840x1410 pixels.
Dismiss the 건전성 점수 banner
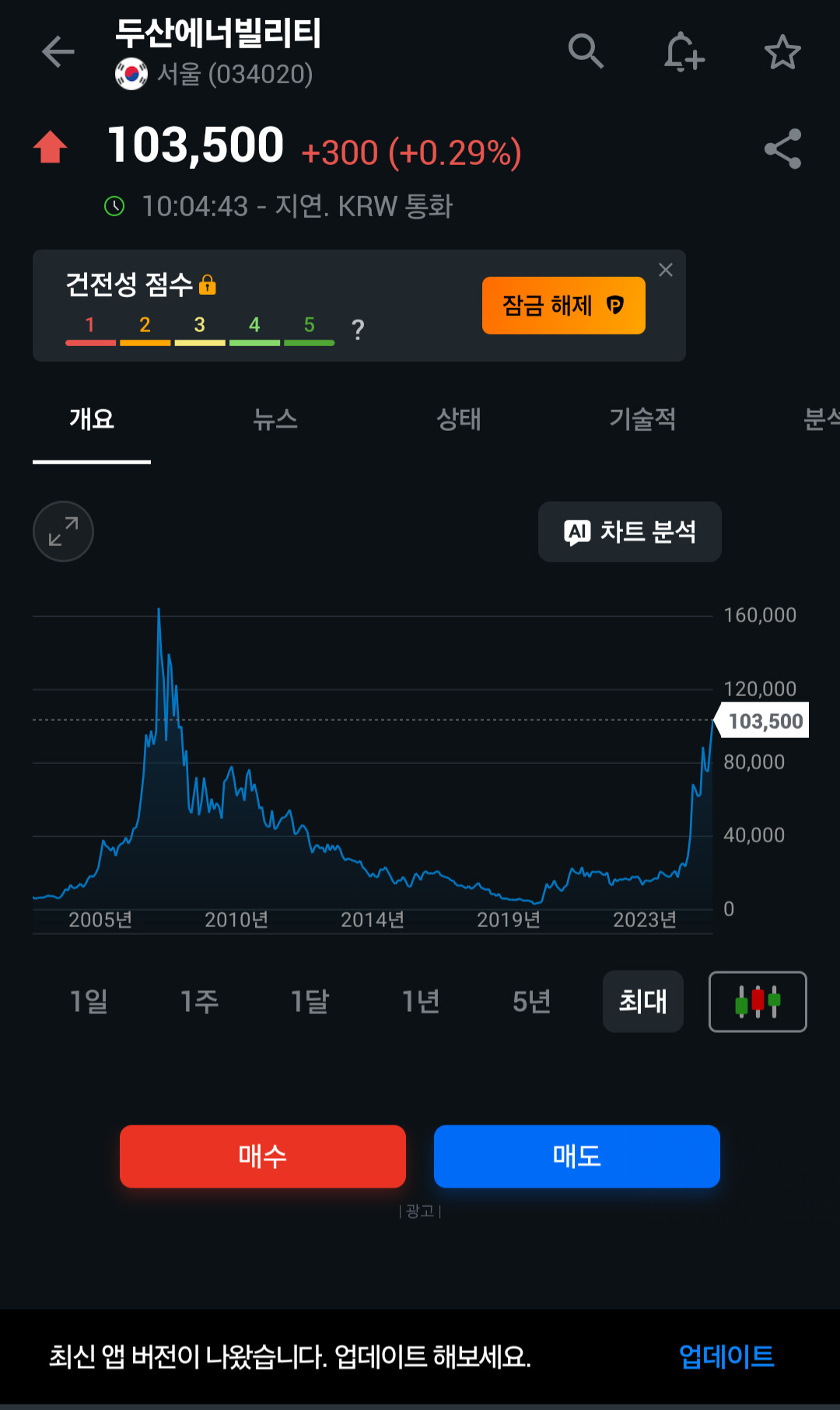666,270
